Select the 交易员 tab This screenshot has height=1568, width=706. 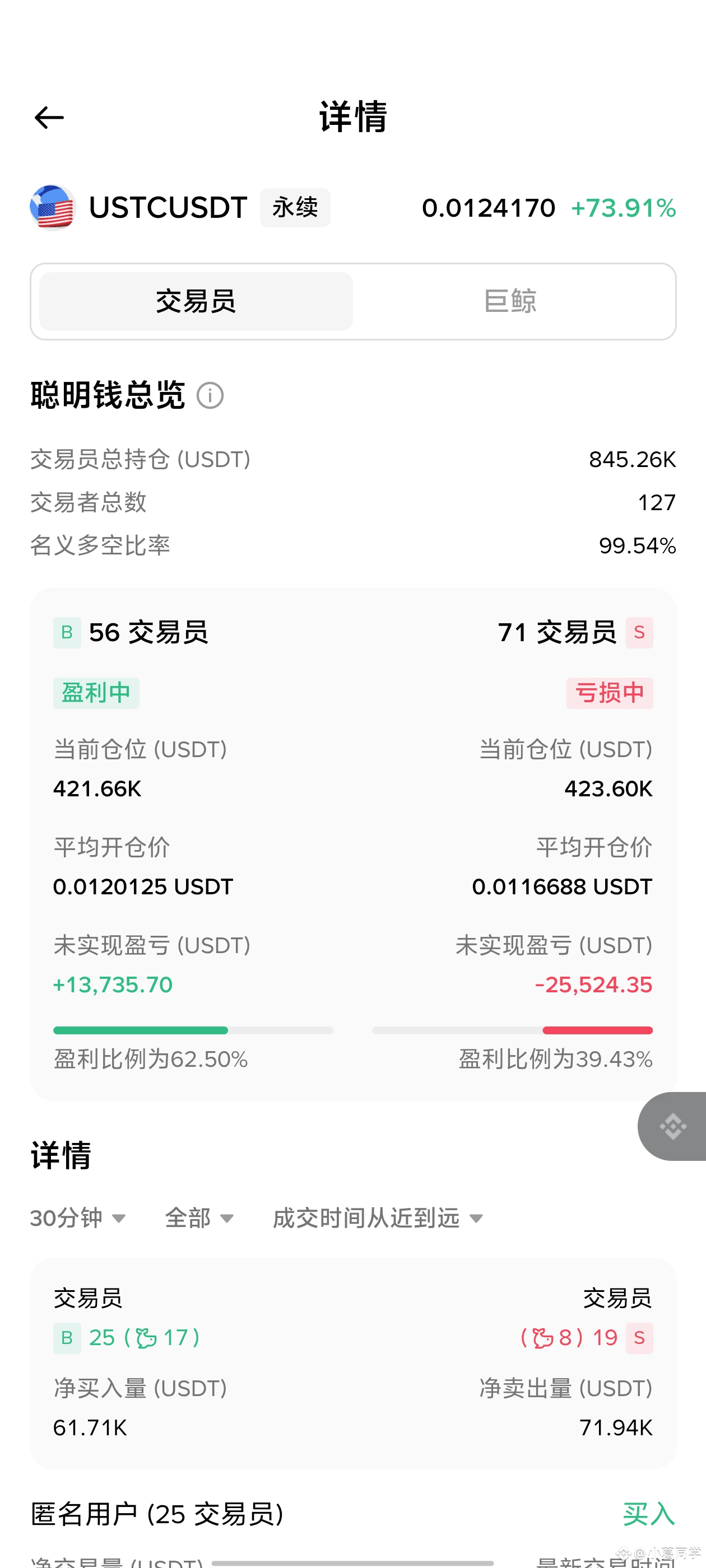196,301
